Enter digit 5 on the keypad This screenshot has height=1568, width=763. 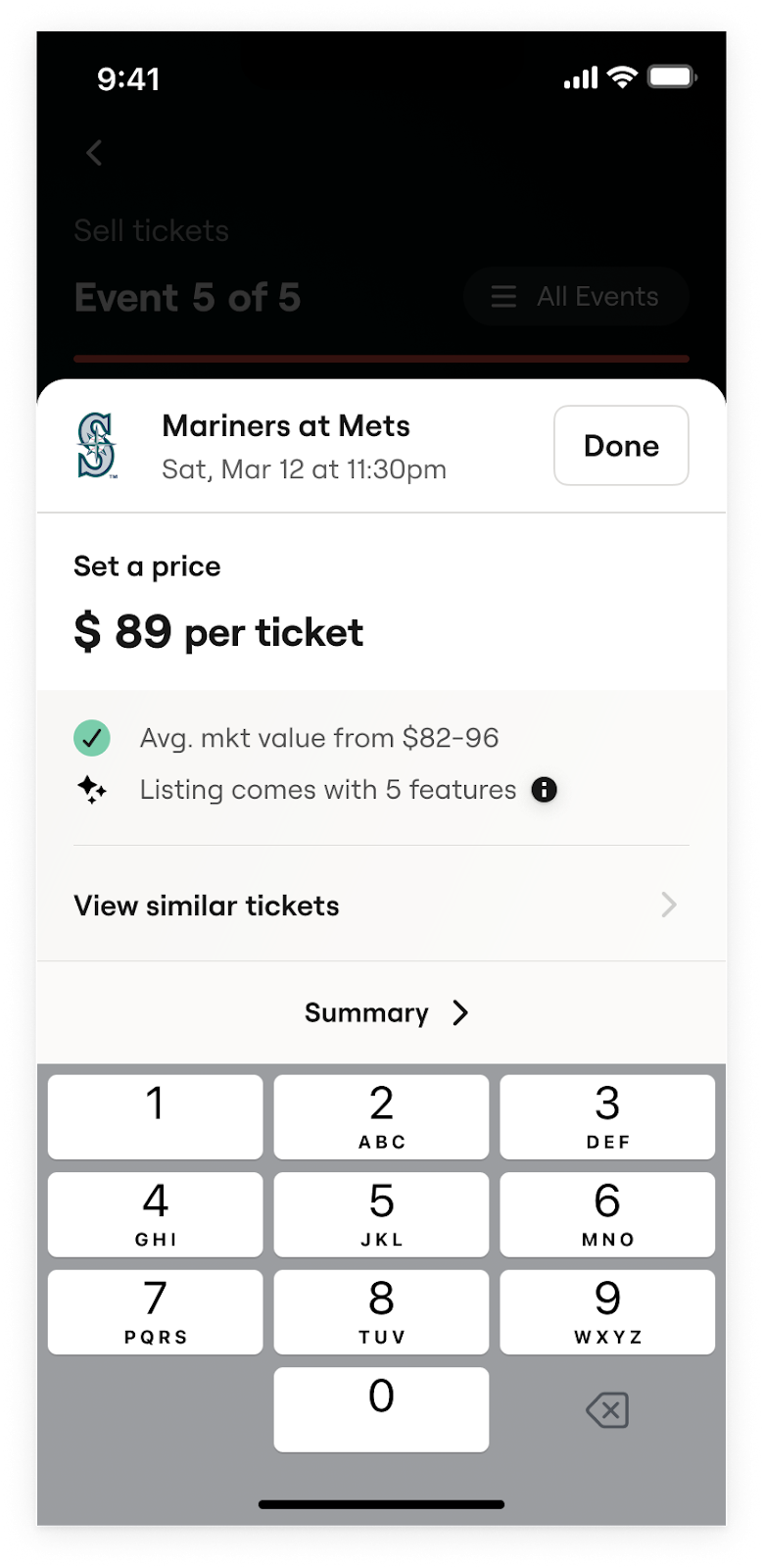[x=381, y=1214]
